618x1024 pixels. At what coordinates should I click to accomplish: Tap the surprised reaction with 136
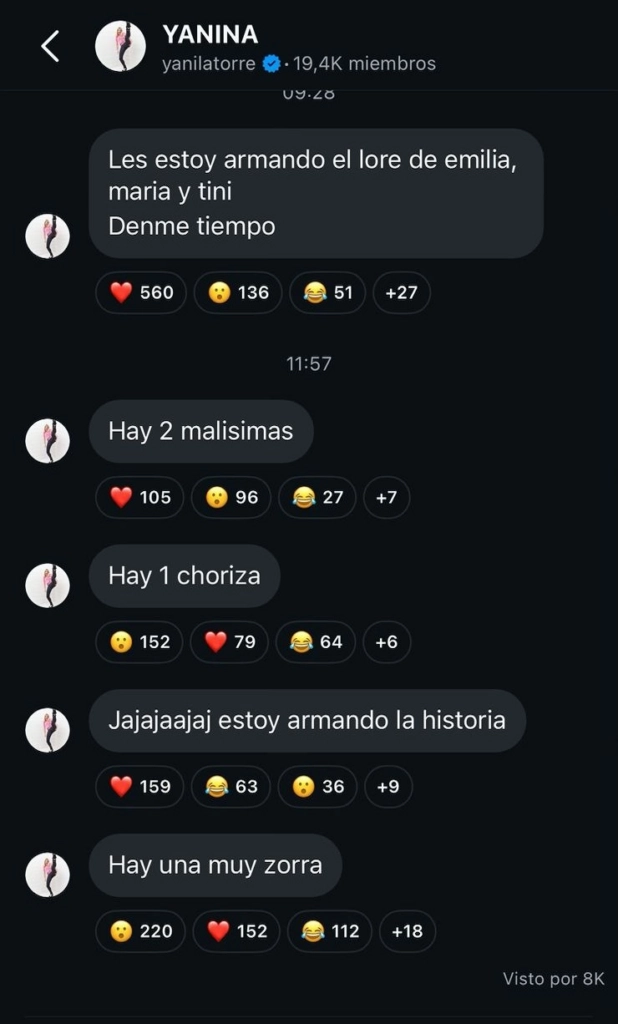pyautogui.click(x=237, y=292)
